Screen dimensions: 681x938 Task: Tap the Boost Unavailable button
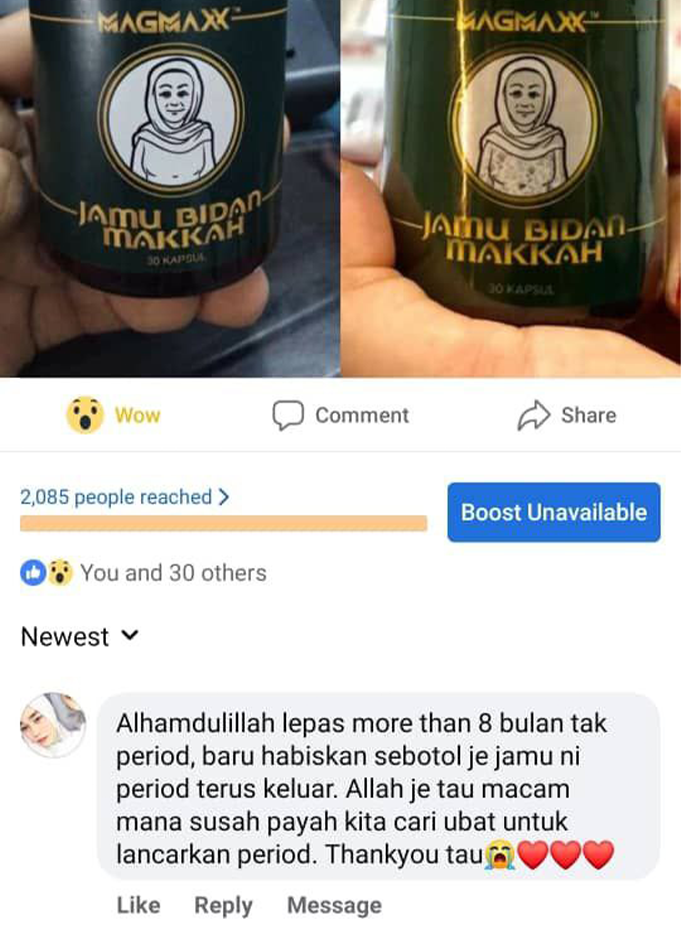[553, 512]
